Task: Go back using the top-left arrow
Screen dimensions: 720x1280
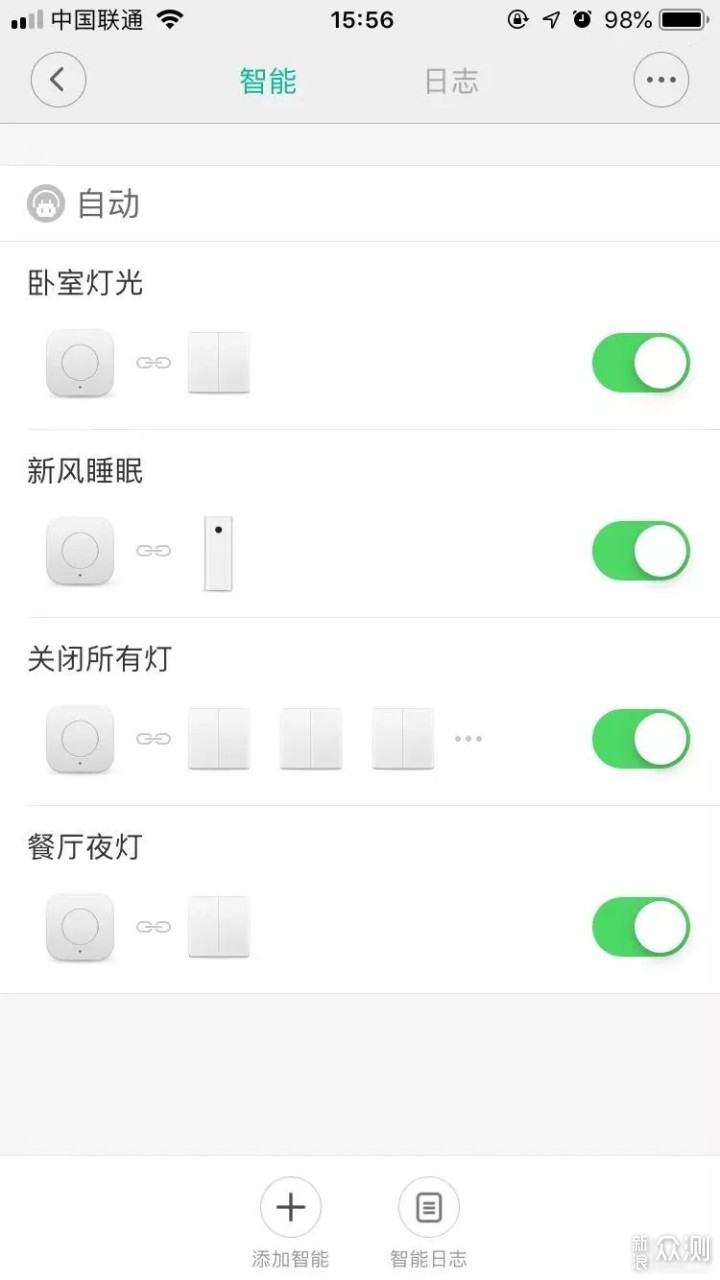Action: coord(58,79)
